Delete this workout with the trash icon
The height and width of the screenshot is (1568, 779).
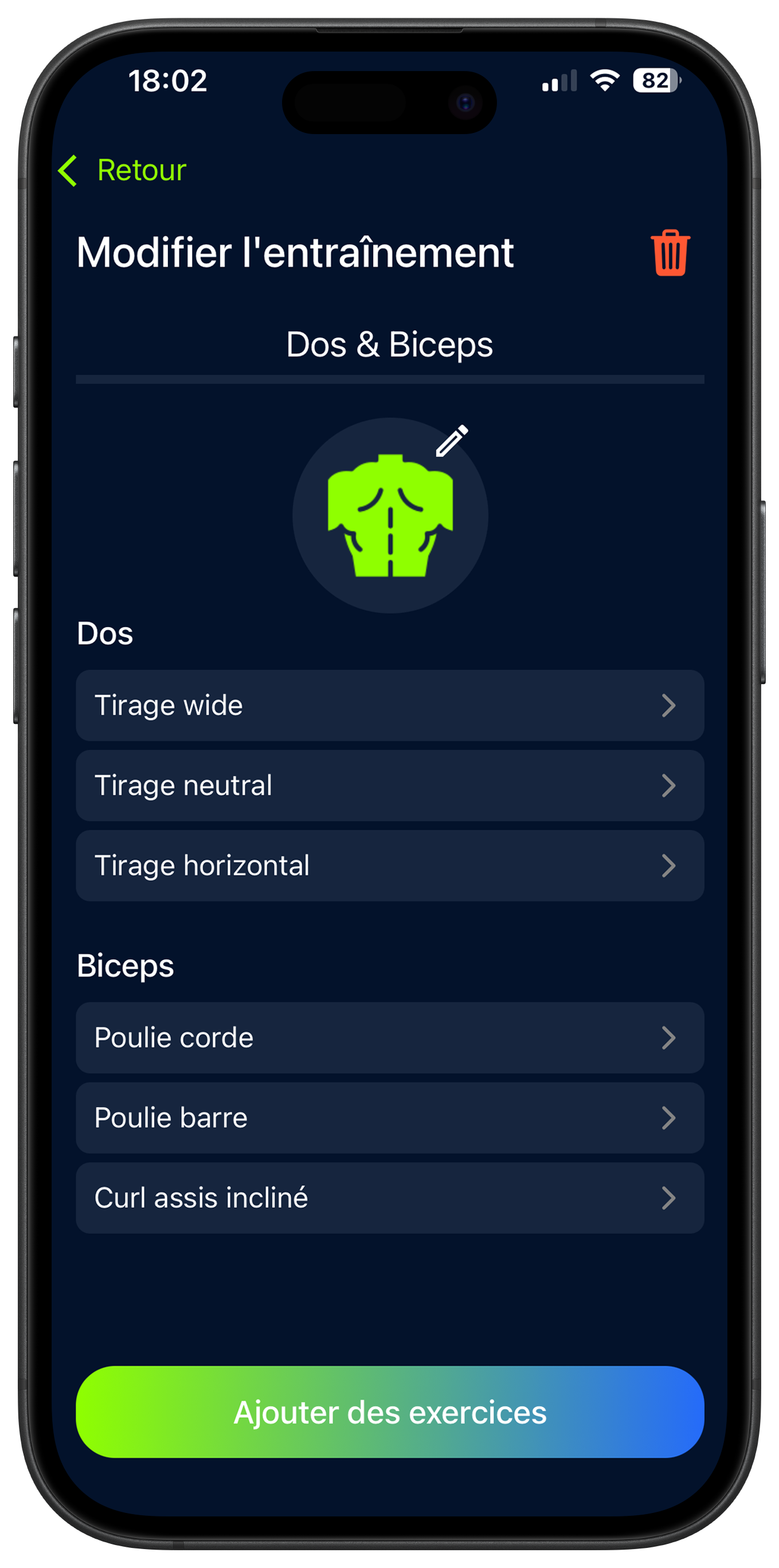click(x=670, y=253)
